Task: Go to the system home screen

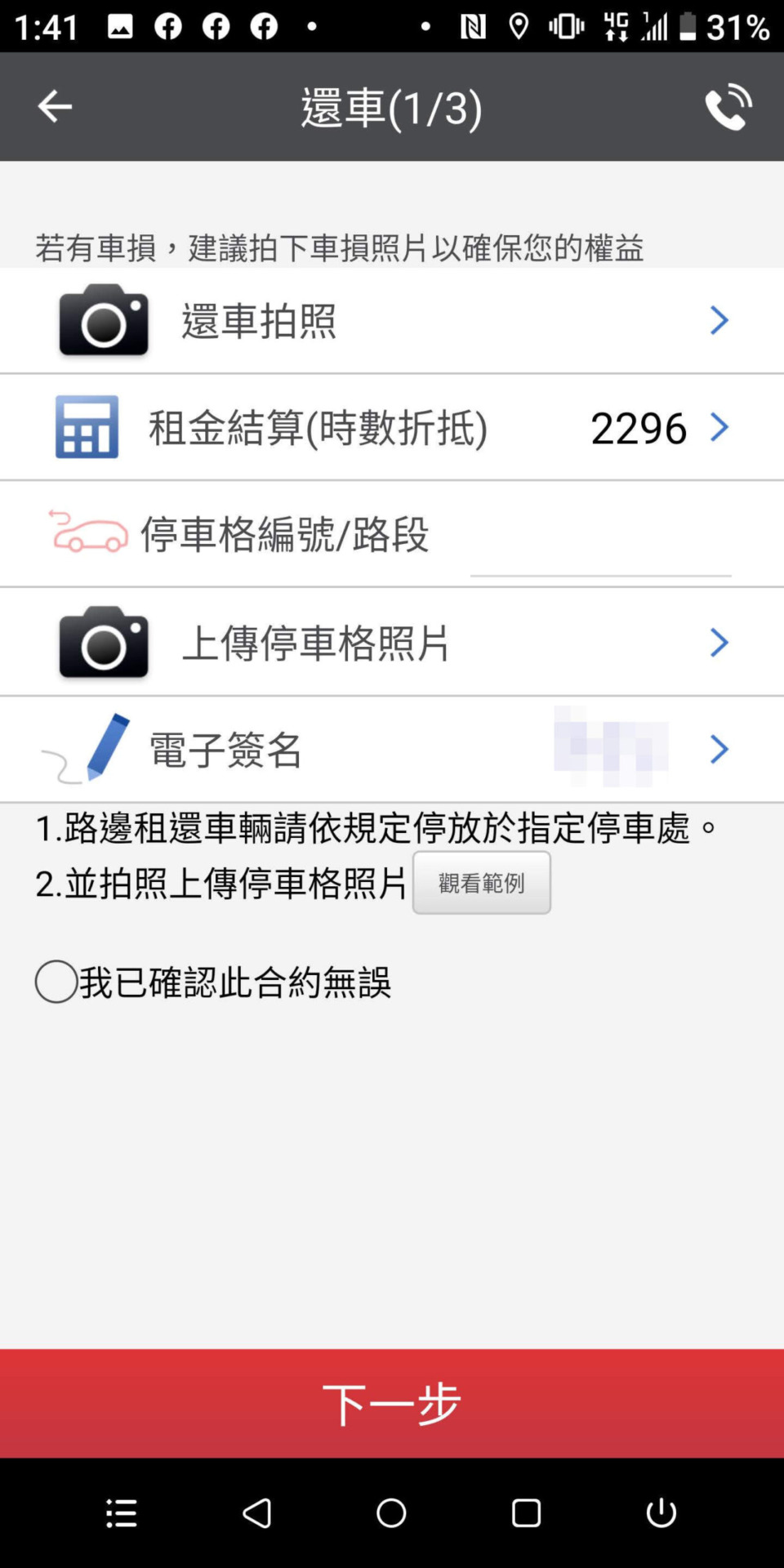Action: [391, 1513]
